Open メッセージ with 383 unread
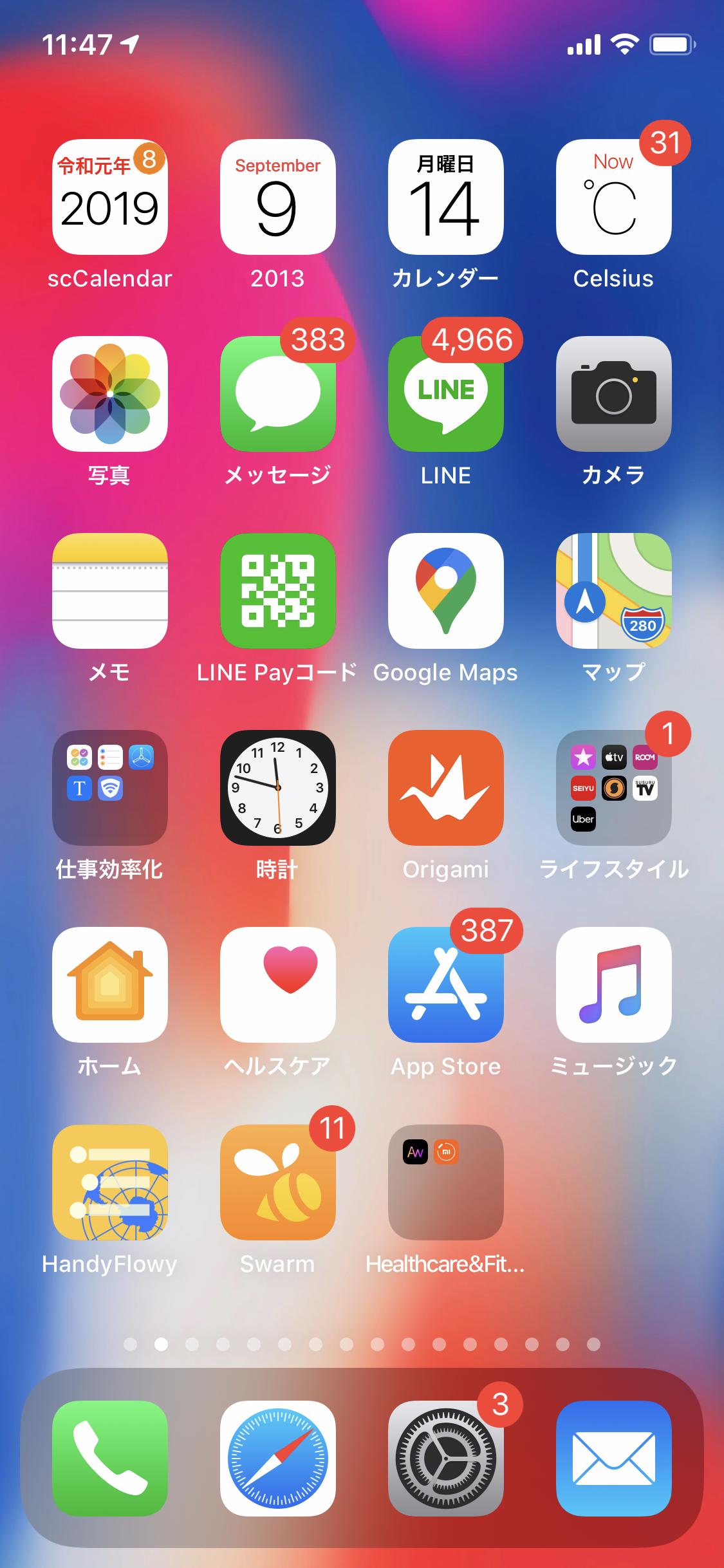Image resolution: width=724 pixels, height=1568 pixels. pos(278,394)
